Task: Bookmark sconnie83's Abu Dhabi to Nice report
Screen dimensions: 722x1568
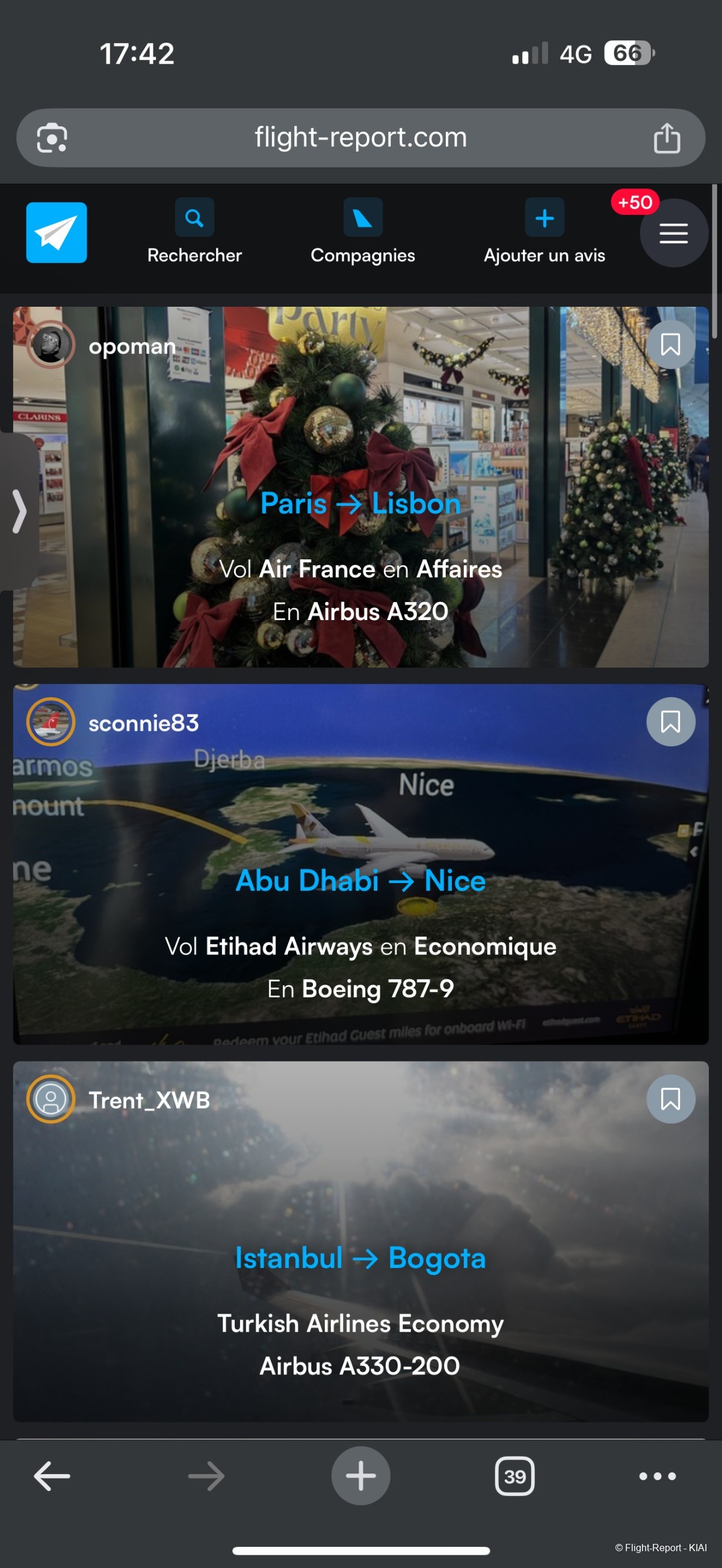Action: pos(670,722)
